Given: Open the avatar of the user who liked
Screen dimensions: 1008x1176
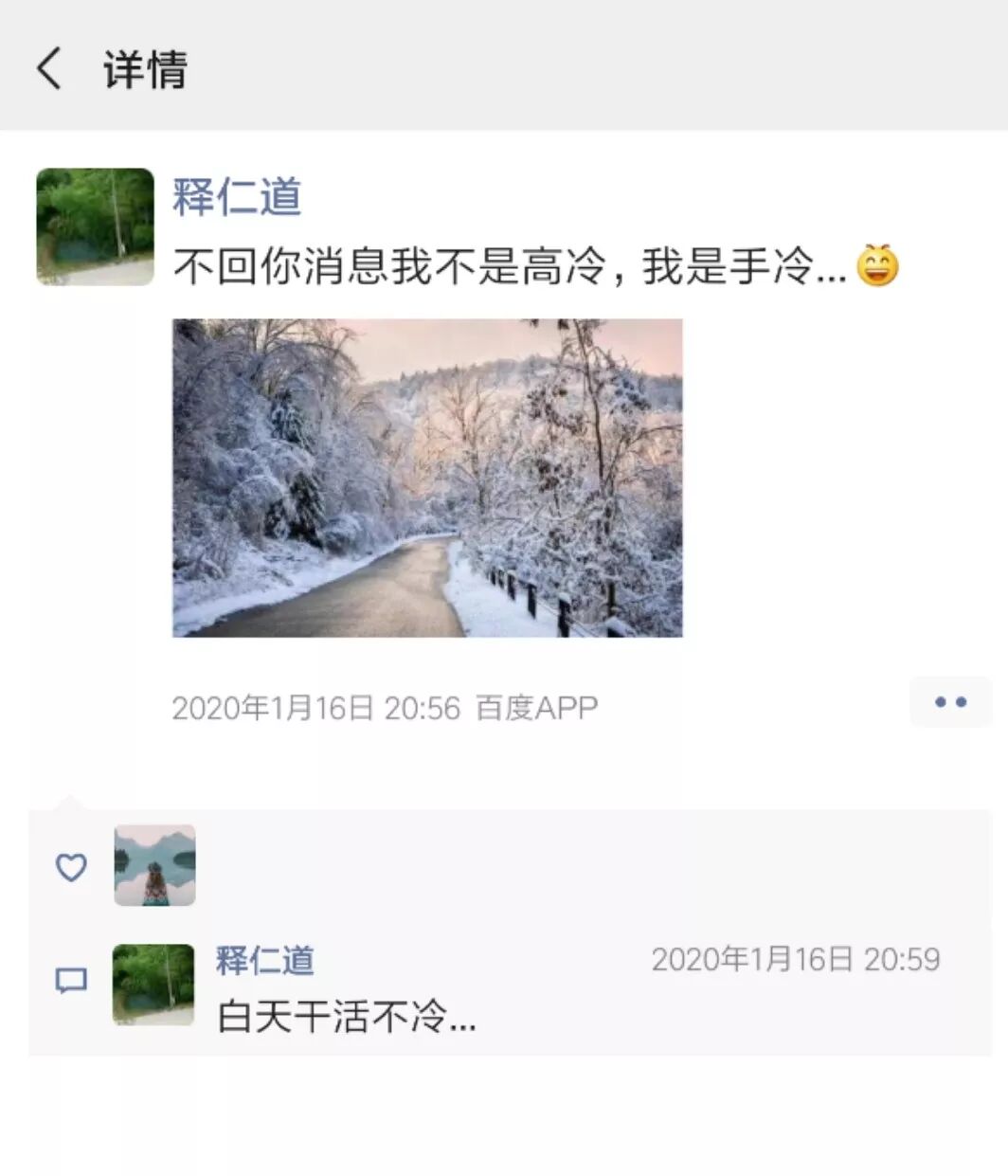Looking at the screenshot, I should pos(154,865).
